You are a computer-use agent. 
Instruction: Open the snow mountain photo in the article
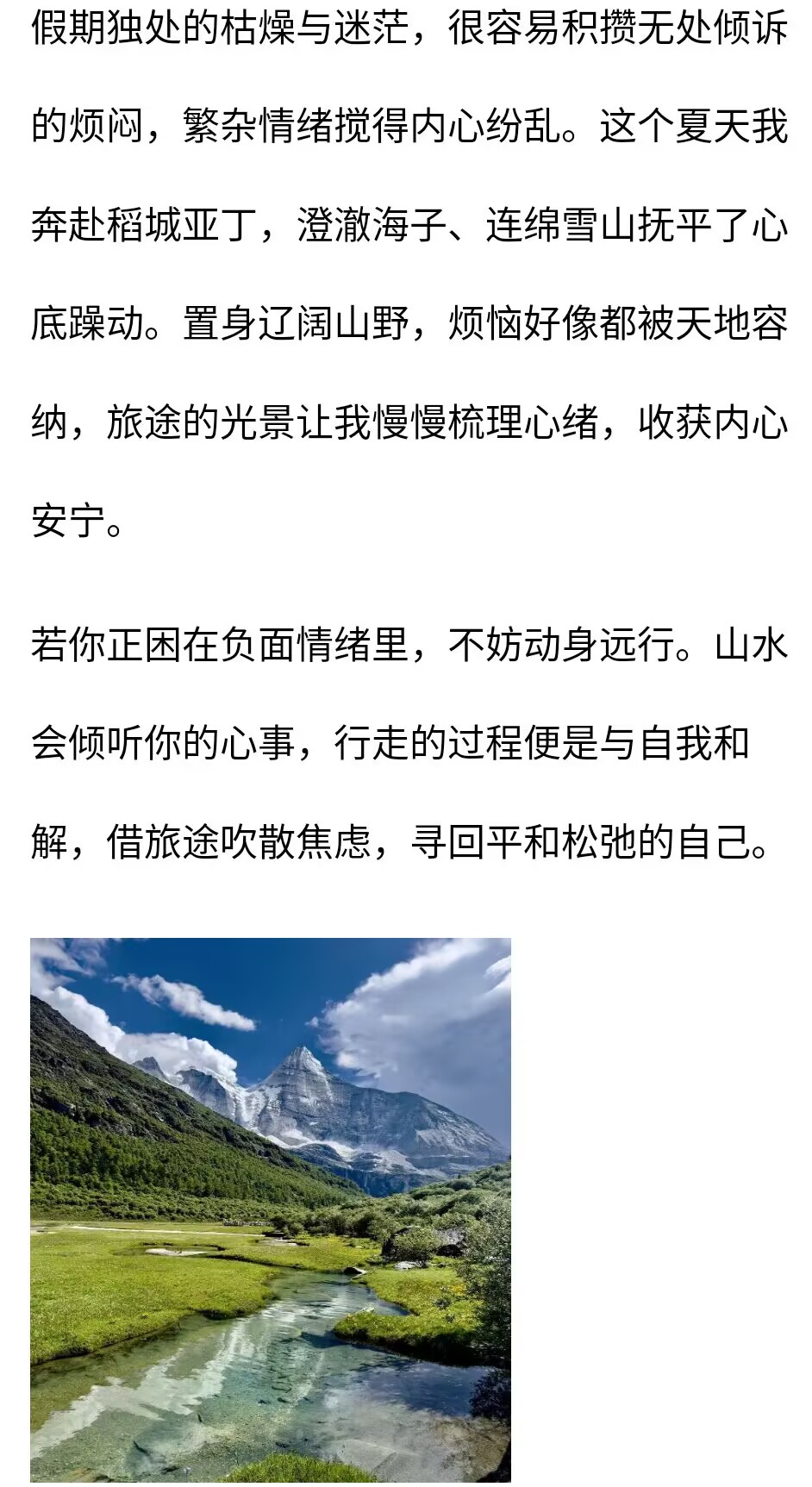click(271, 1210)
